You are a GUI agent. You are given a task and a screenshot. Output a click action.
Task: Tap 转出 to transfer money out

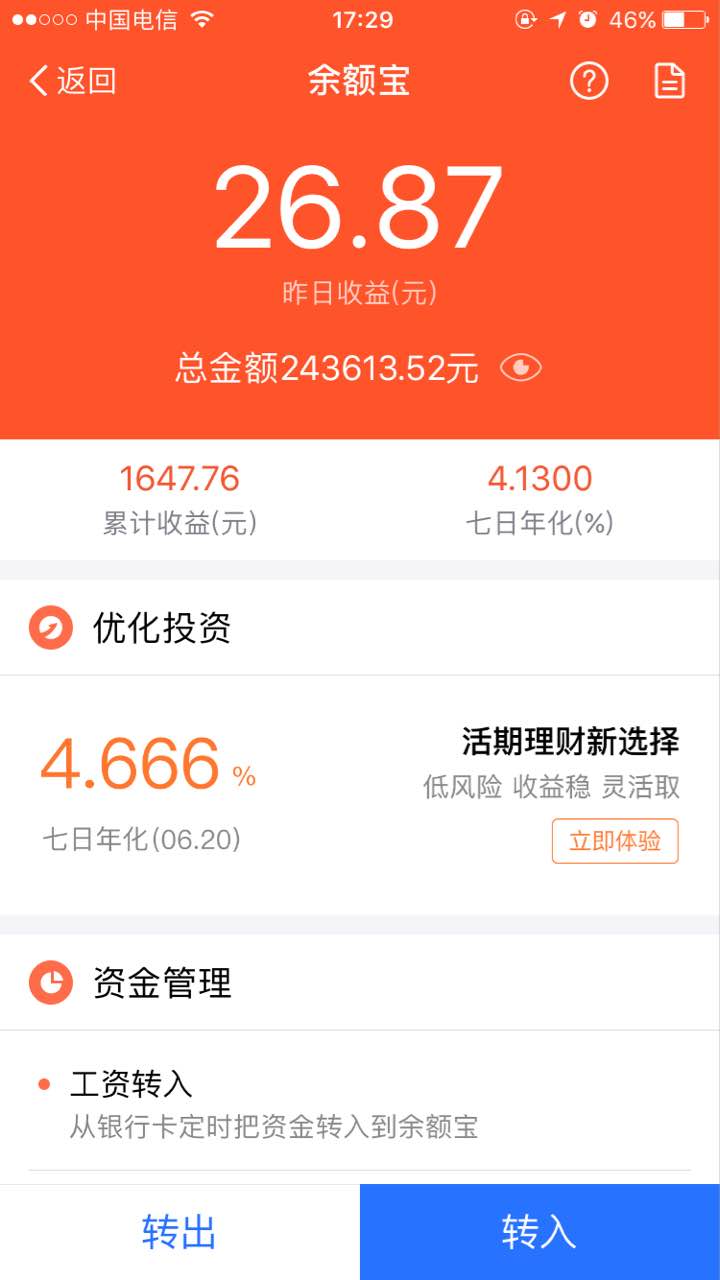click(x=180, y=1232)
